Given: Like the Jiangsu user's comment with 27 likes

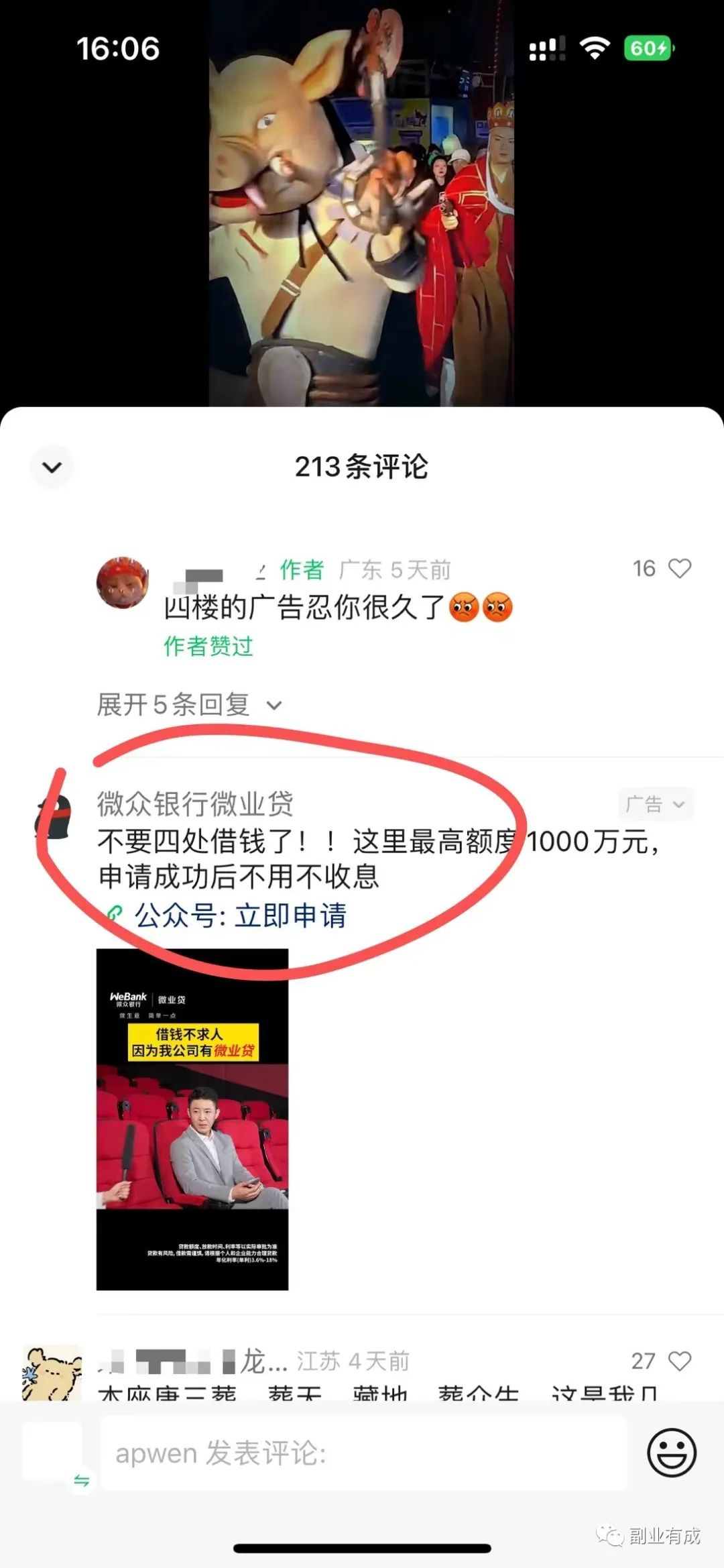Looking at the screenshot, I should (680, 1361).
